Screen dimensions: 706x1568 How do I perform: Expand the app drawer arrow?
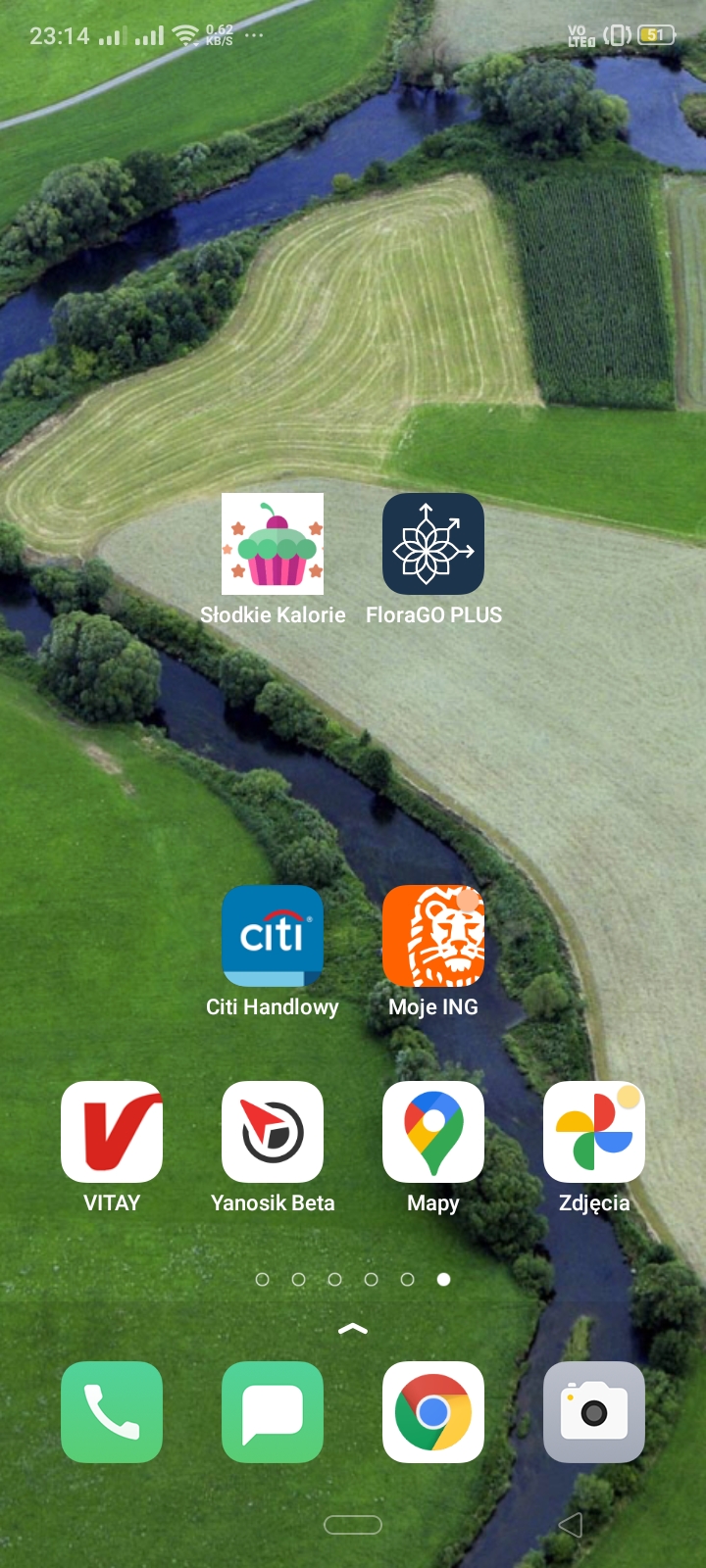[x=353, y=1330]
